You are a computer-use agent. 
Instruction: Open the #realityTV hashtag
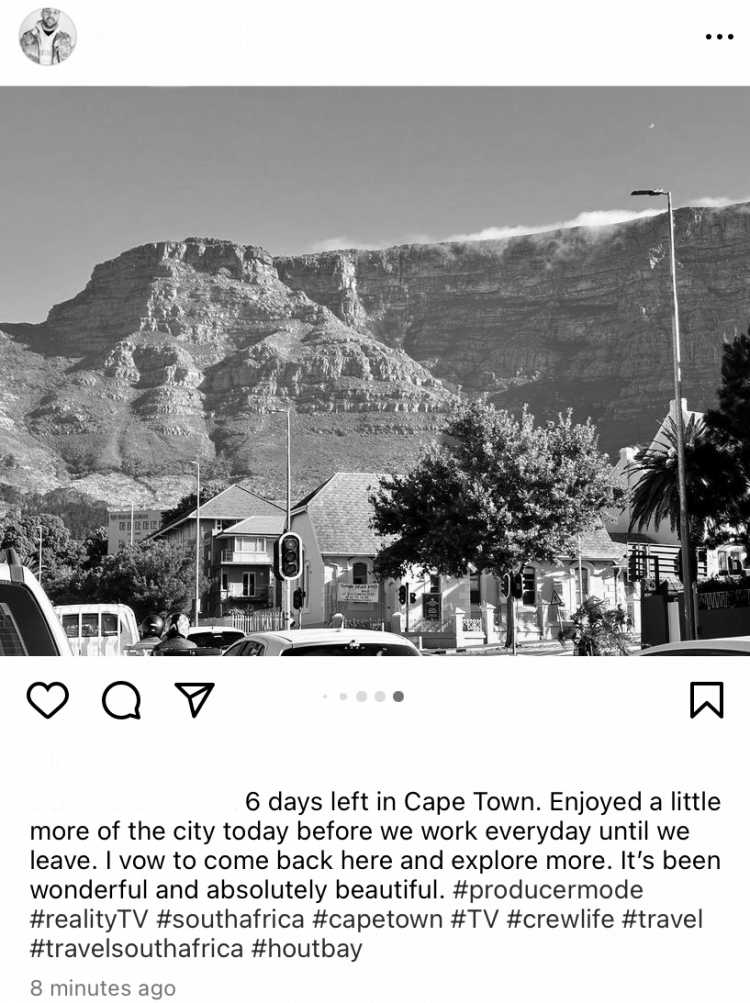89,919
